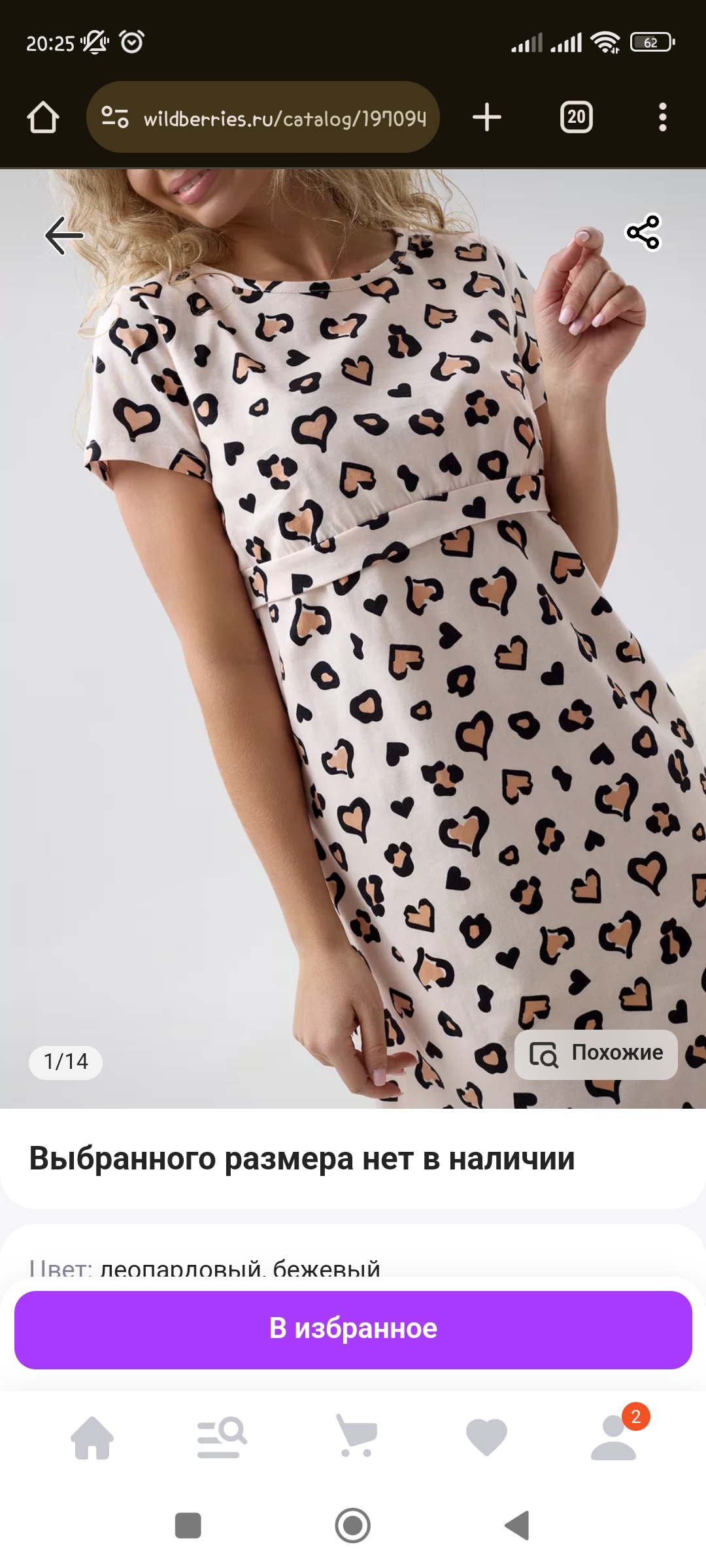The width and height of the screenshot is (706, 1568).
Task: Find similar items with the Похожие button
Action: pos(596,1054)
